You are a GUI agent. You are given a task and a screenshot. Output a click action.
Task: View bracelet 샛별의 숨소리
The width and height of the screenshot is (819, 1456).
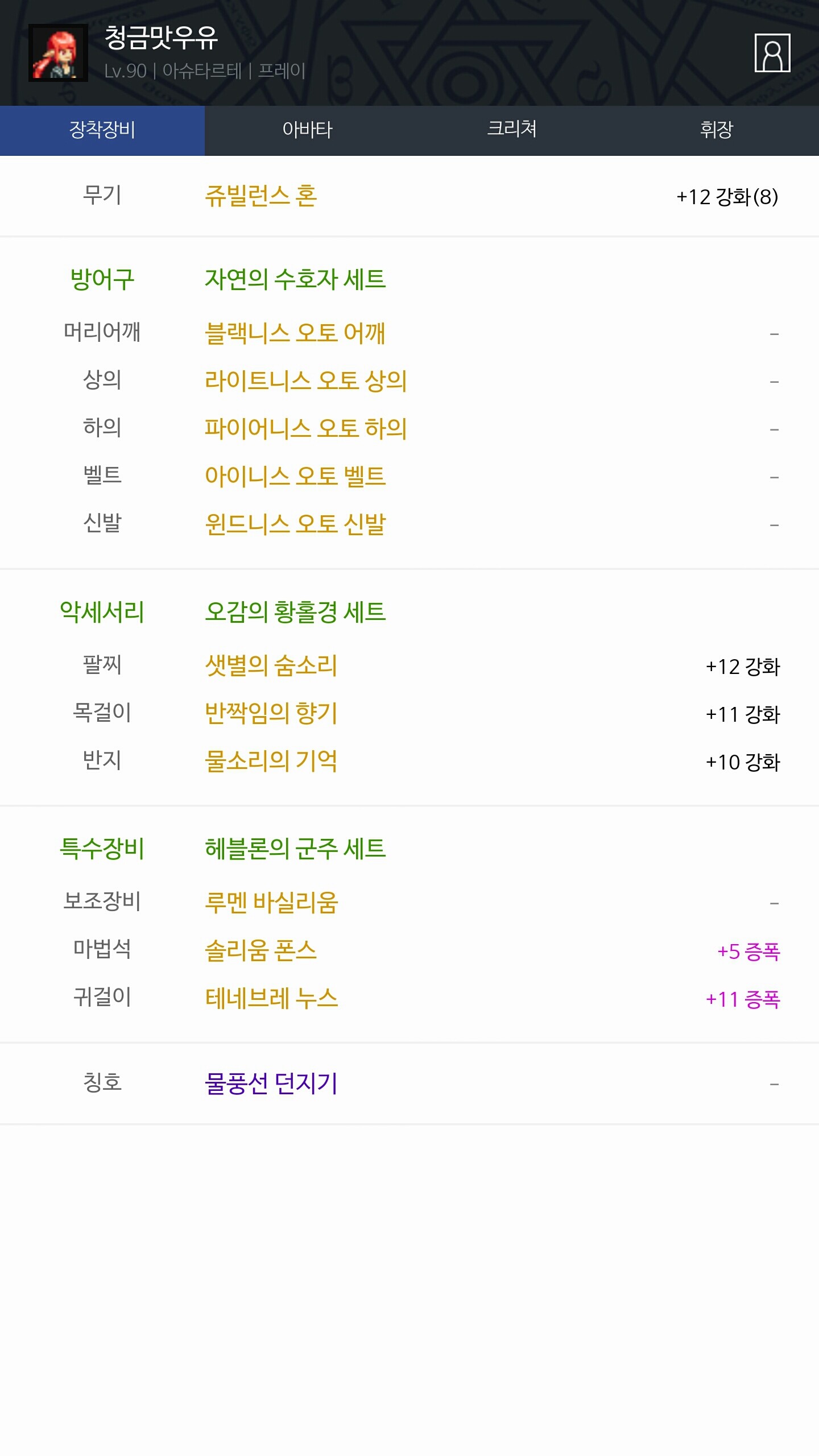pyautogui.click(x=271, y=666)
